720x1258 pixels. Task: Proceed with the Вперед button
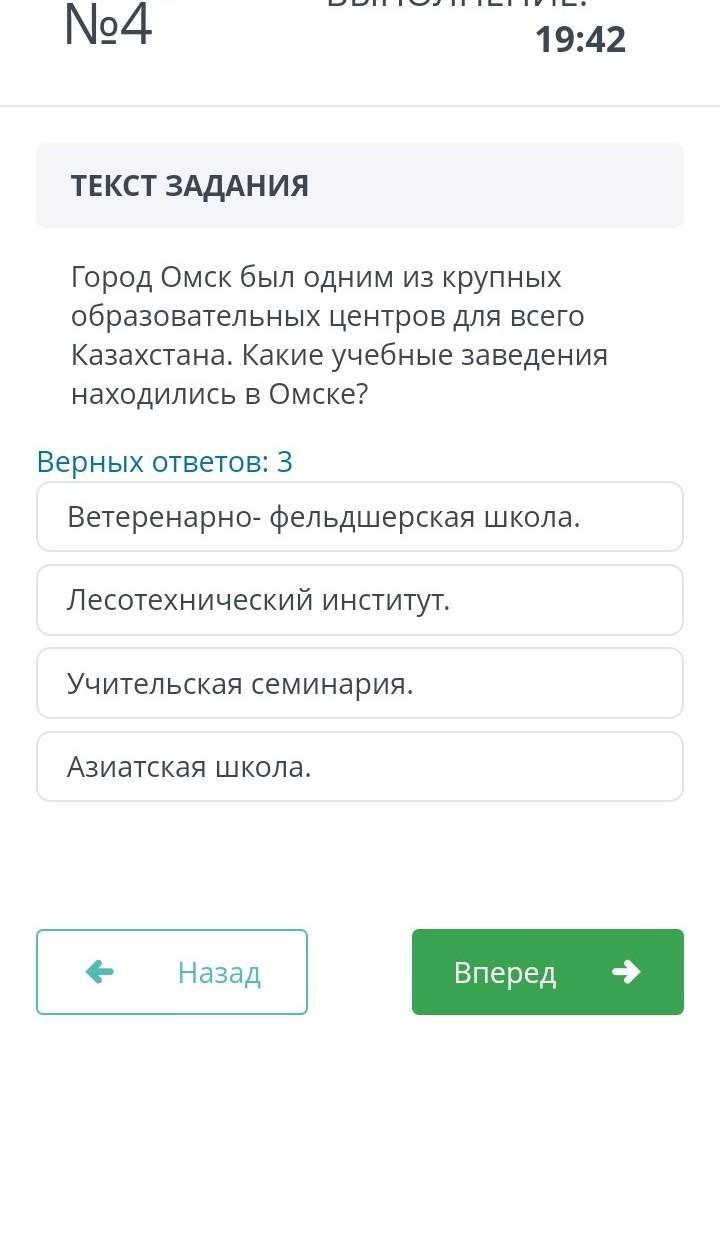coord(547,972)
